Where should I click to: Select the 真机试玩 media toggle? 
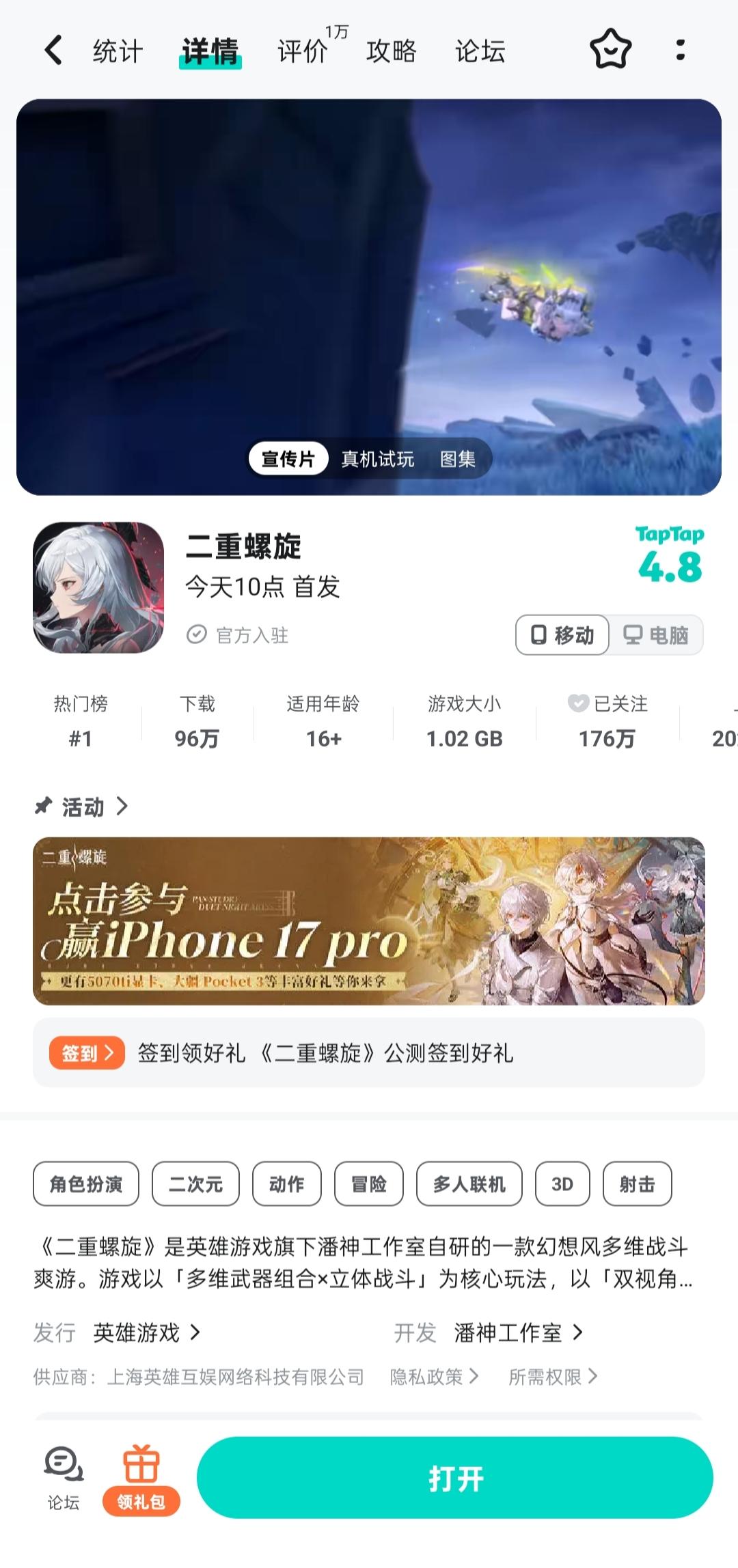(x=377, y=459)
